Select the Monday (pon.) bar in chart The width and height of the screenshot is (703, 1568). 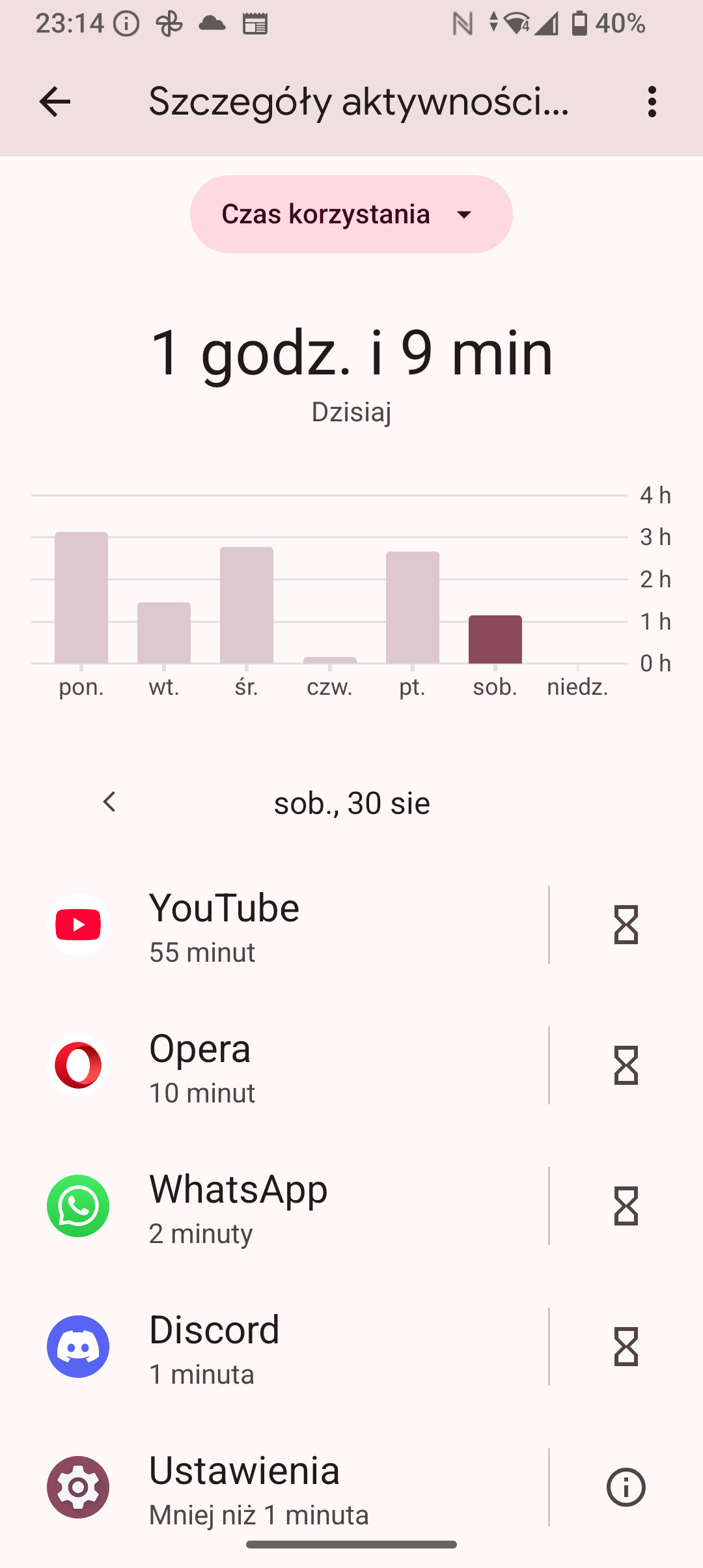point(81,598)
